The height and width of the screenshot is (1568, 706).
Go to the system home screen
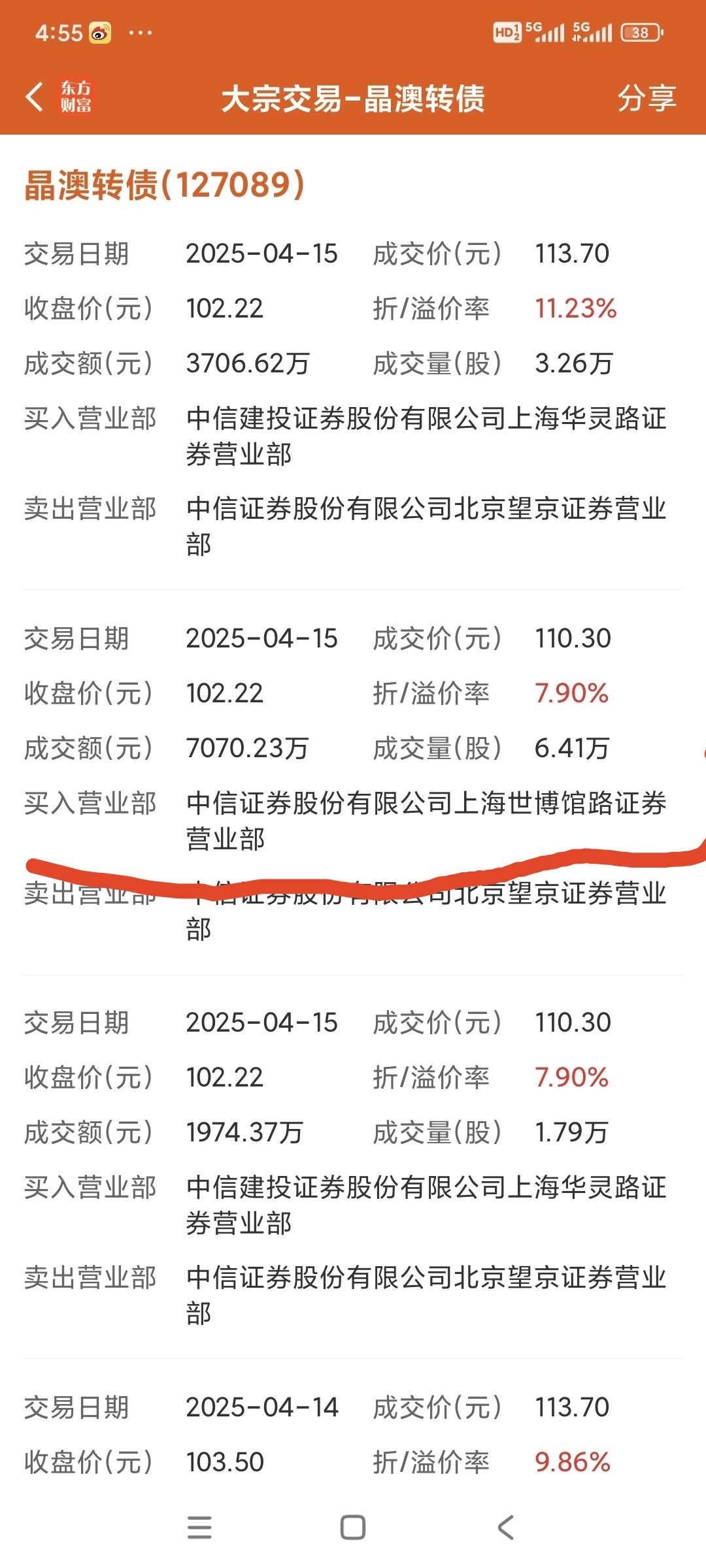coord(353,1527)
